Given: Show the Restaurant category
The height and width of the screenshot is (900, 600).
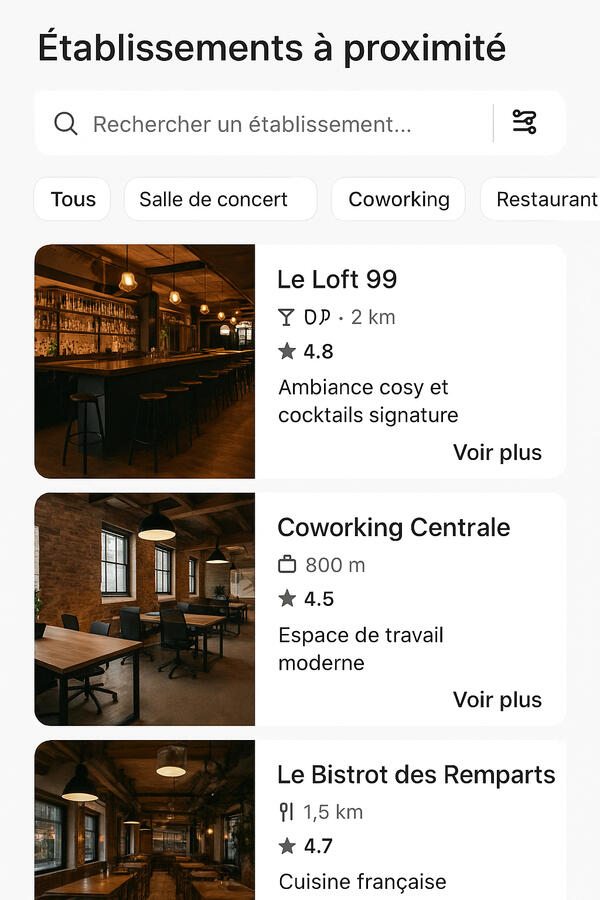Looking at the screenshot, I should click(x=545, y=199).
